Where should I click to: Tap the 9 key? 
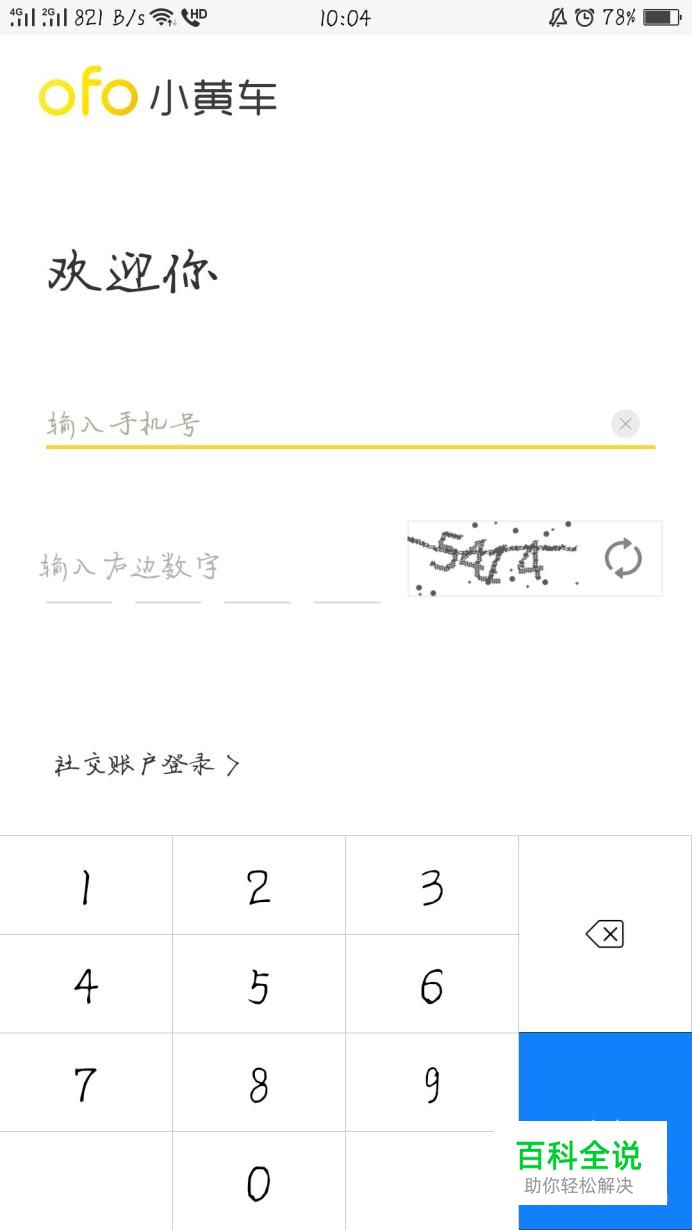point(432,1083)
